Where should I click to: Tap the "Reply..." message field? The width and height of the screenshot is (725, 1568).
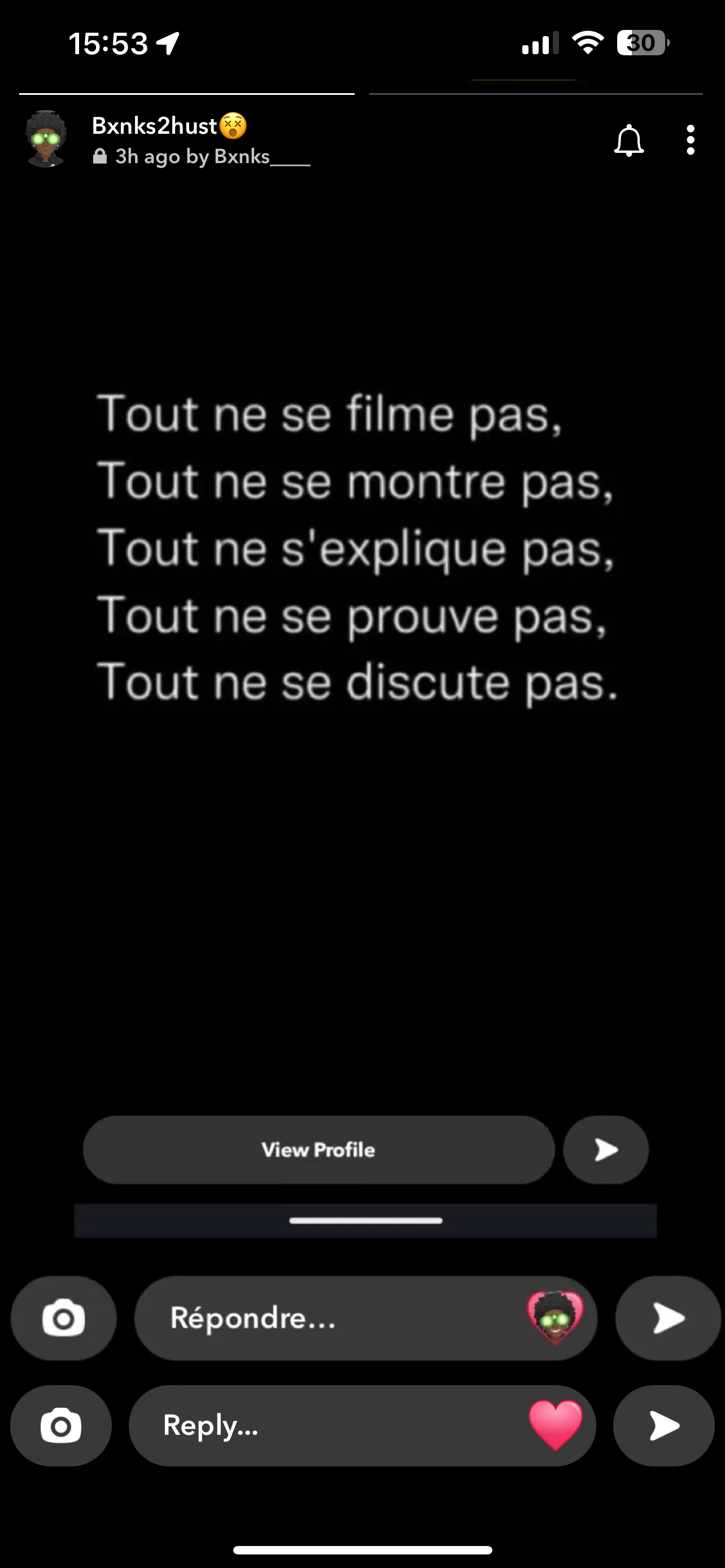329,1426
